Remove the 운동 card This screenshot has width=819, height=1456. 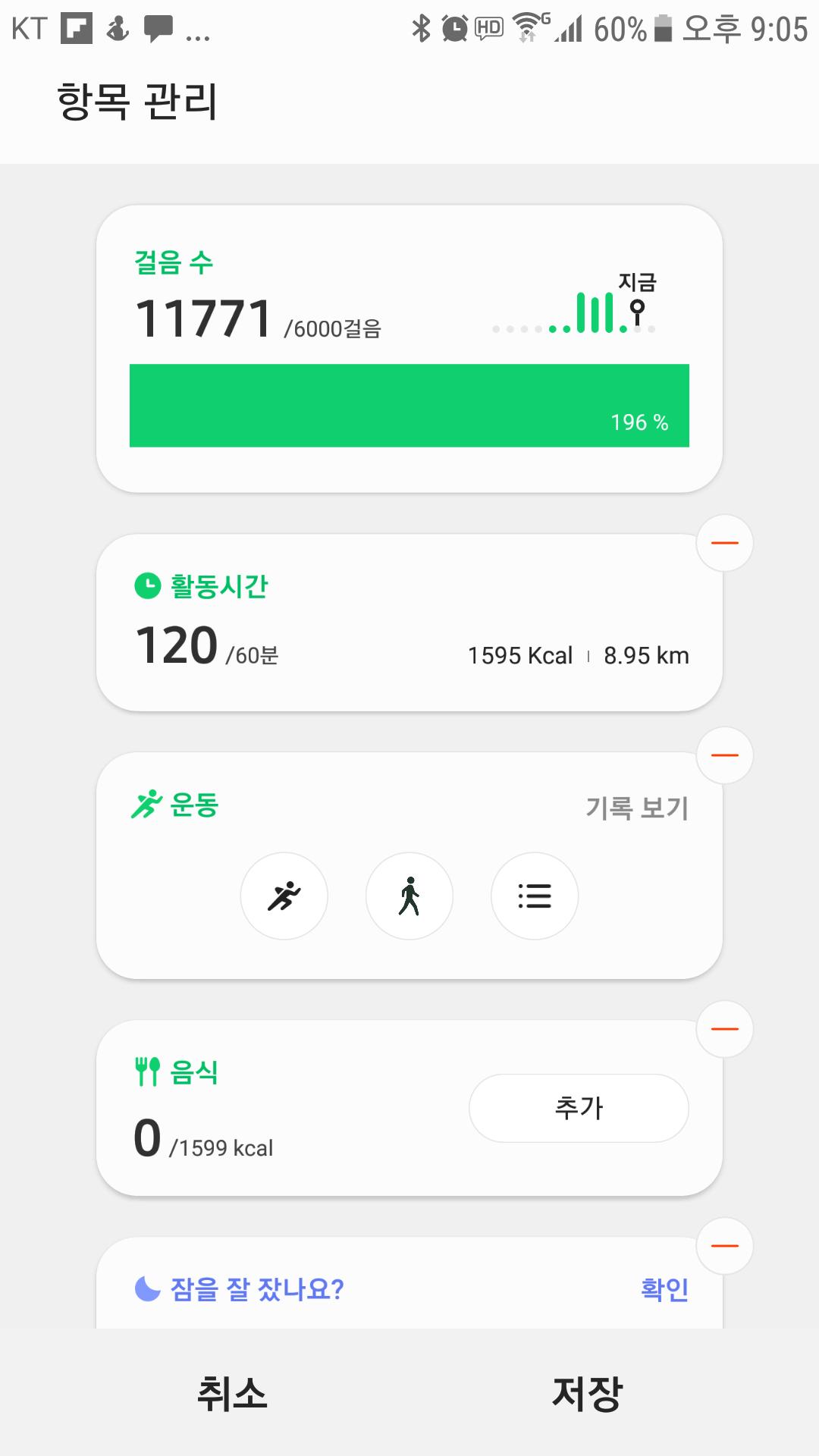pyautogui.click(x=724, y=755)
